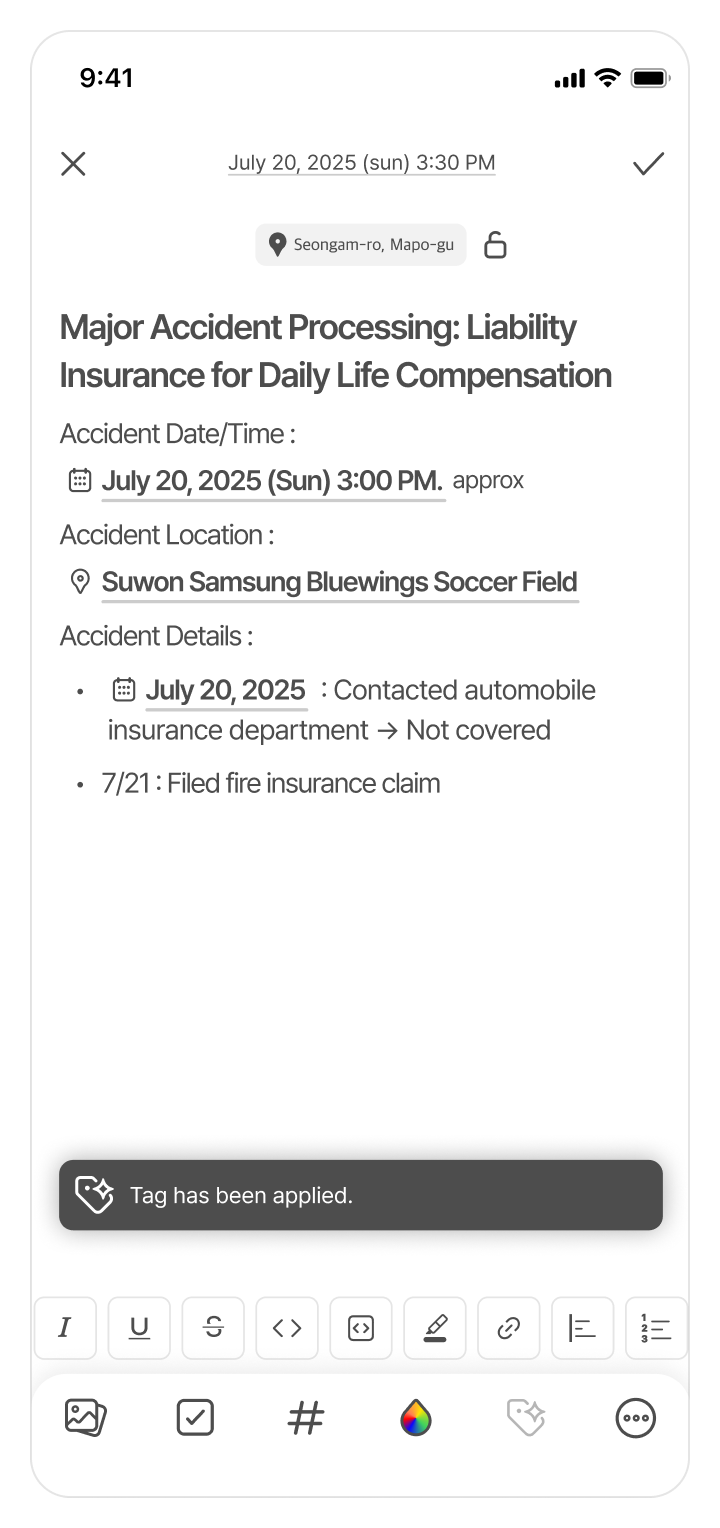Open the color picker drop icon

[x=416, y=1417]
